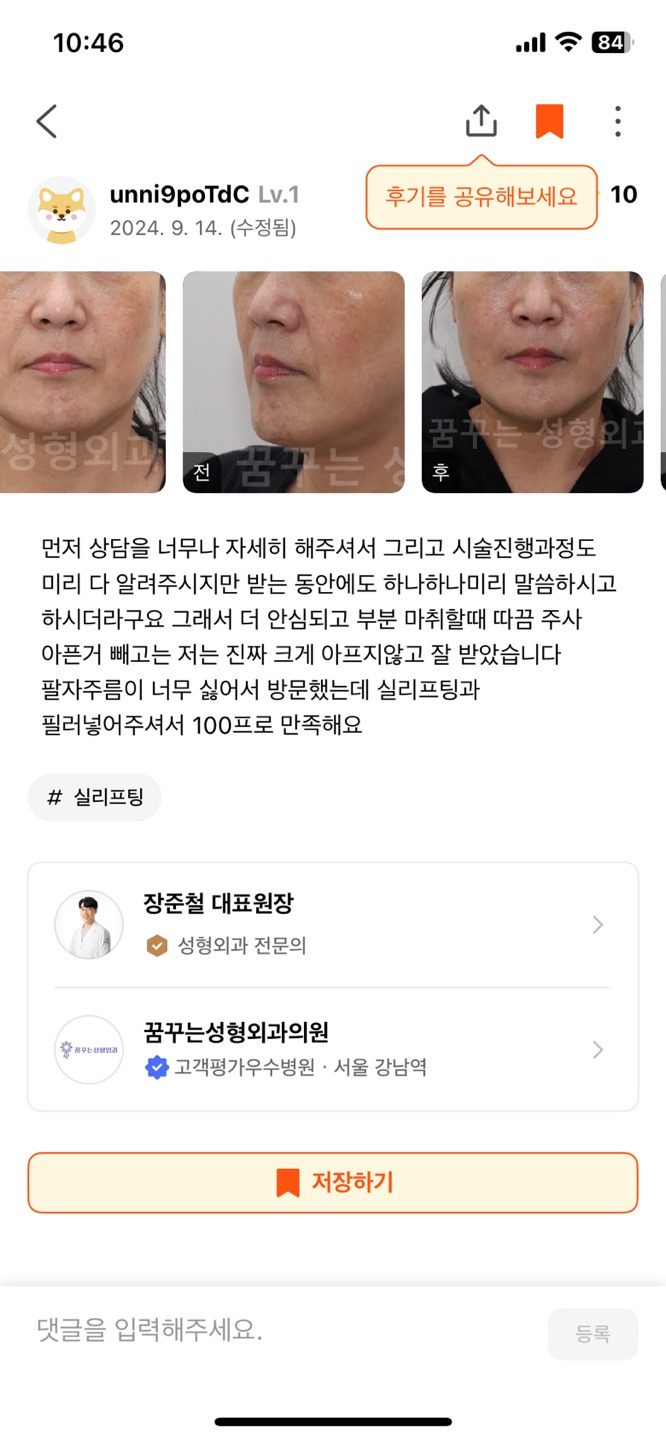
Task: Tap the 저장하기 save button
Action: [332, 1183]
